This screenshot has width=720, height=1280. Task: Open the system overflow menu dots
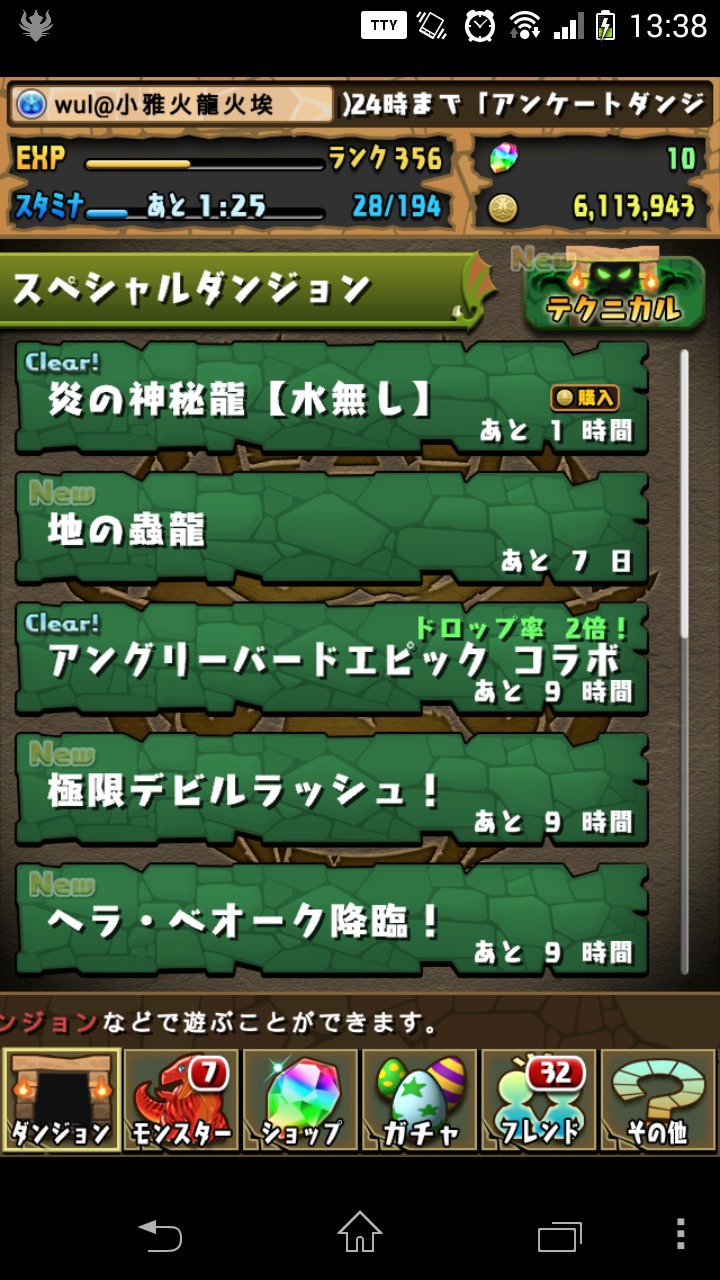[x=680, y=1234]
